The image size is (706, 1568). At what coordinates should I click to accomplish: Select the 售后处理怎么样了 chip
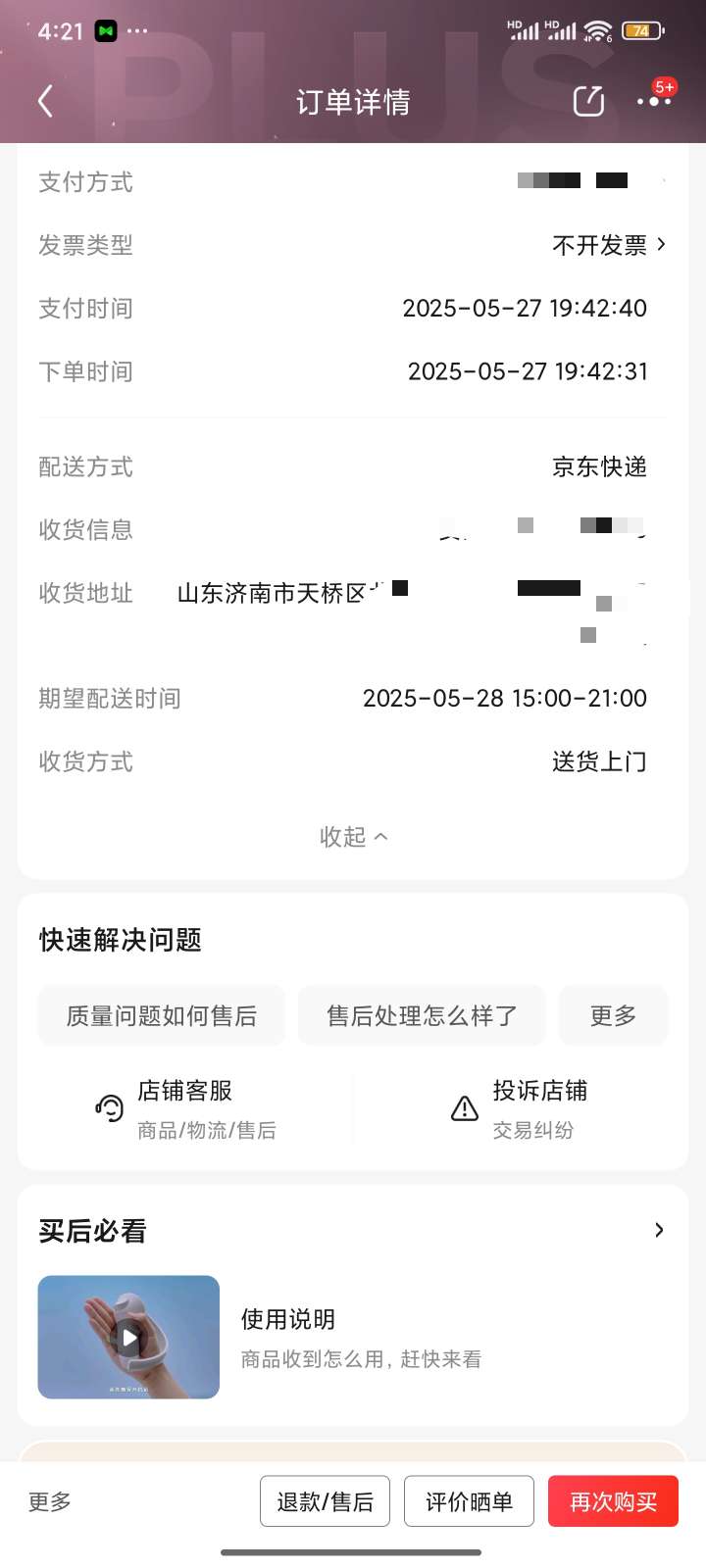tap(422, 1016)
